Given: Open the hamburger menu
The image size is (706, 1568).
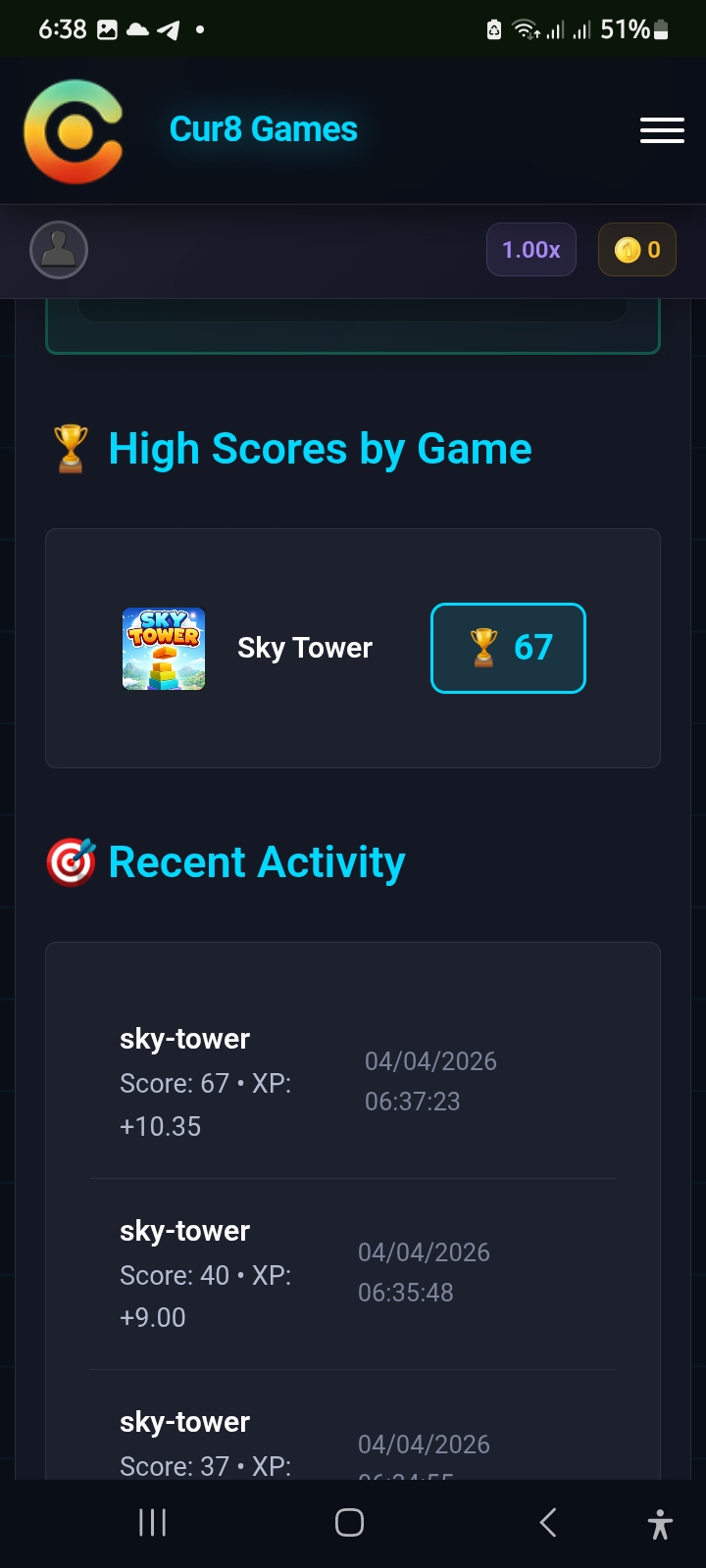Looking at the screenshot, I should click(x=662, y=130).
